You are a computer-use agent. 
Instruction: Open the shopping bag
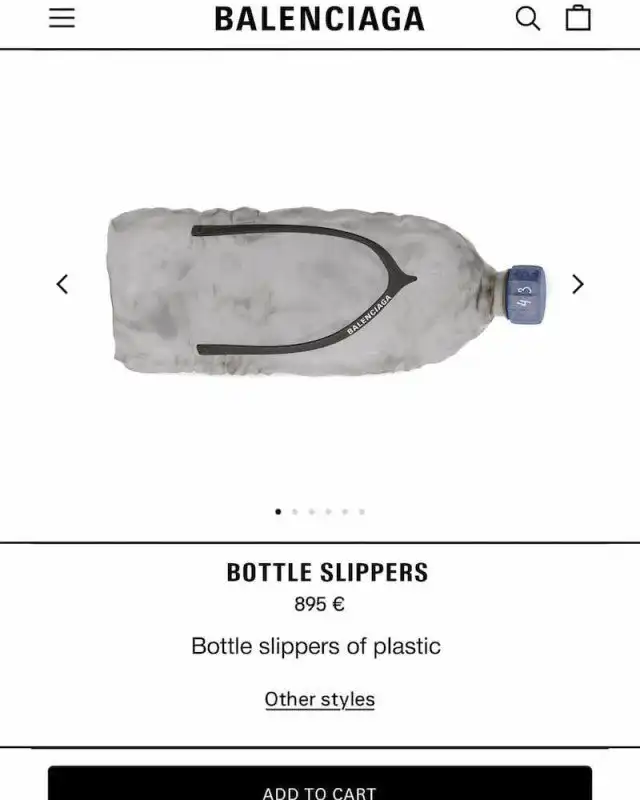578,18
